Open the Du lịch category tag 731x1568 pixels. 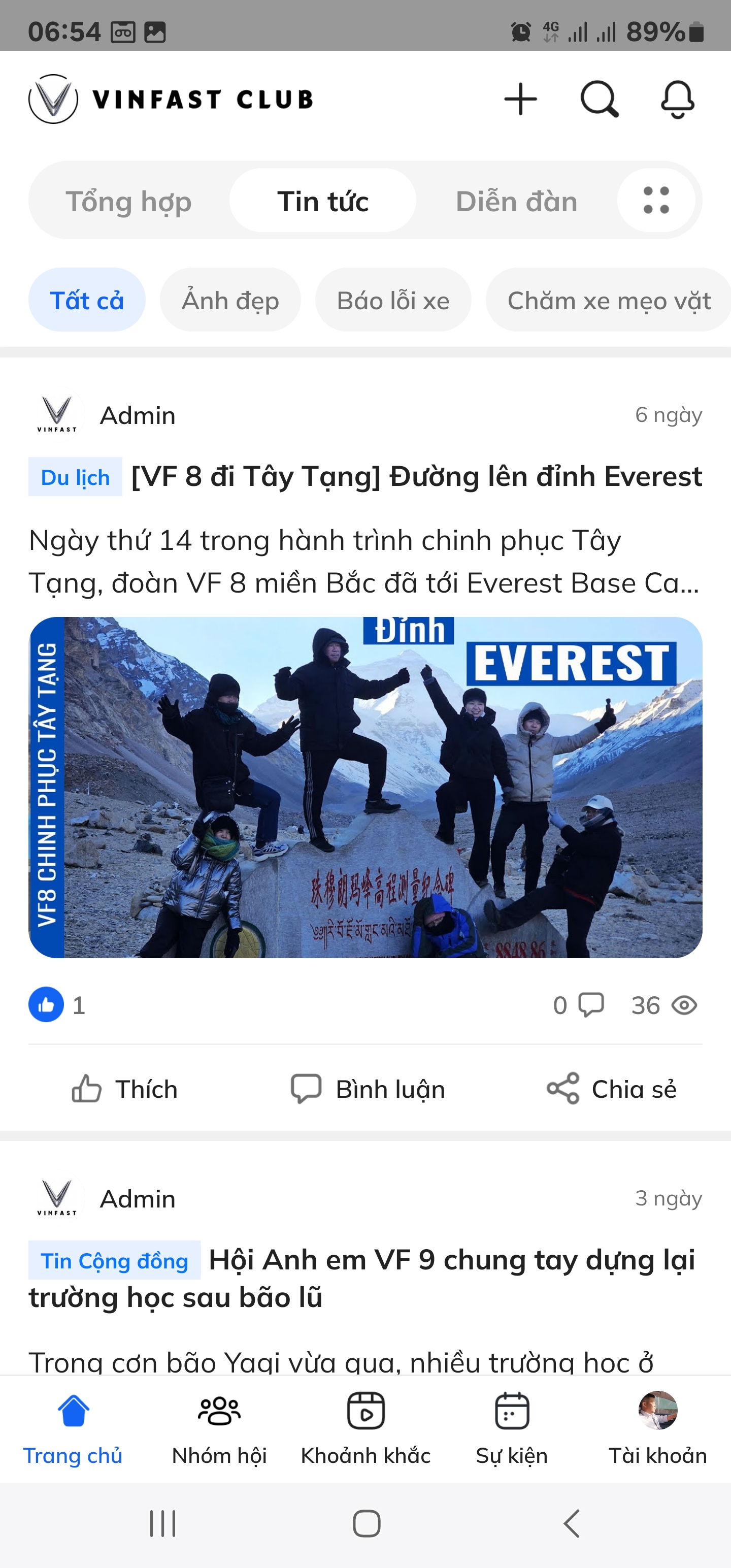[75, 477]
